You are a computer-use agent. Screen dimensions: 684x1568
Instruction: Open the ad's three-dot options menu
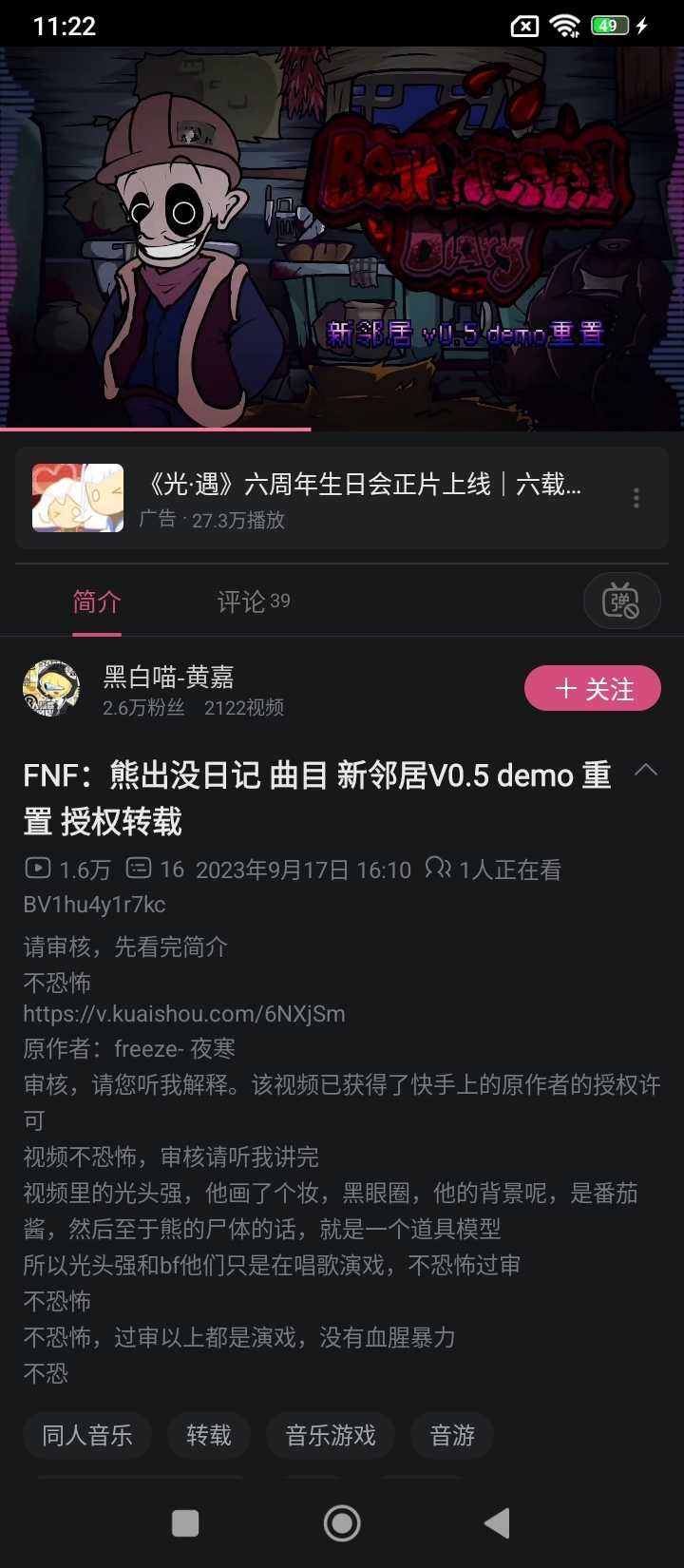pyautogui.click(x=636, y=498)
